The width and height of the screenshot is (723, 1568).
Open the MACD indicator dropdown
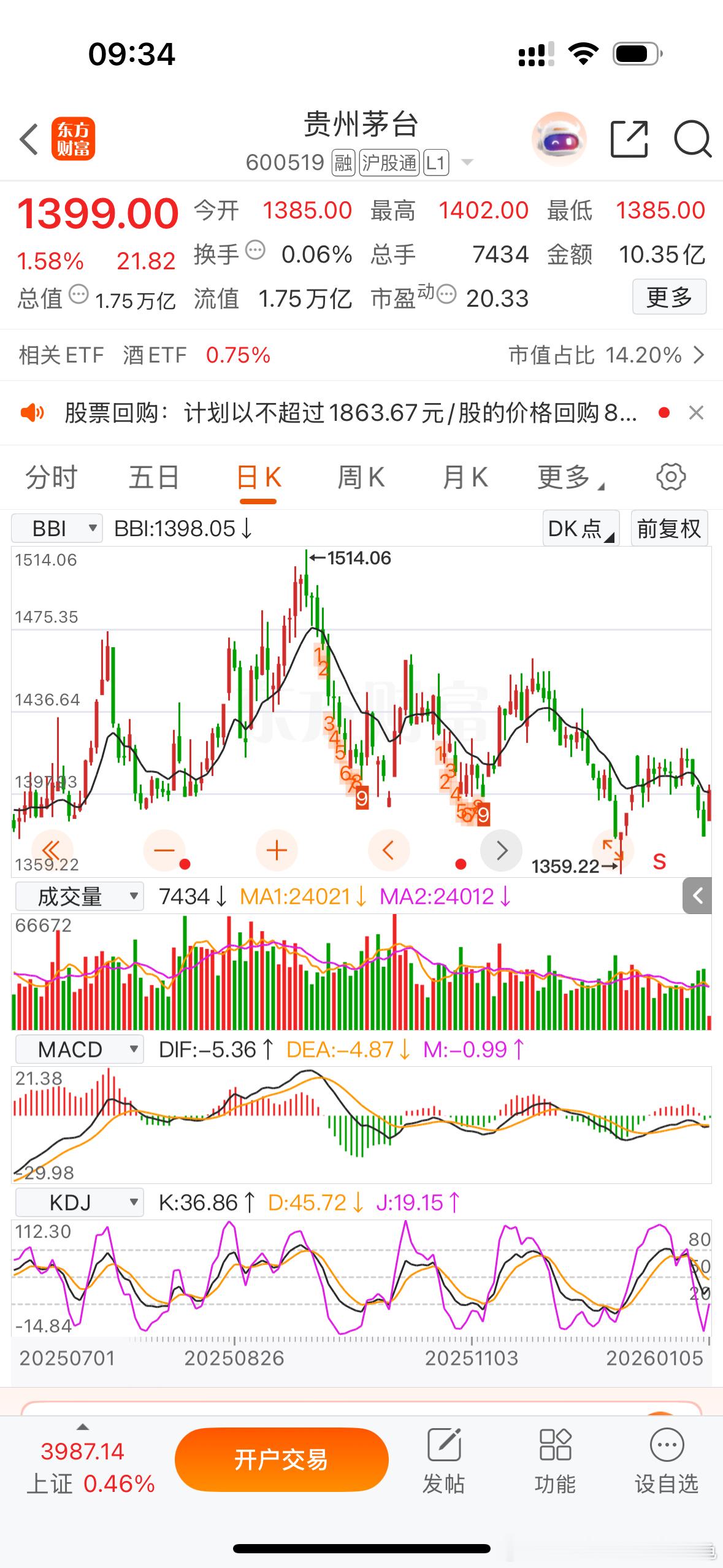point(78,1049)
